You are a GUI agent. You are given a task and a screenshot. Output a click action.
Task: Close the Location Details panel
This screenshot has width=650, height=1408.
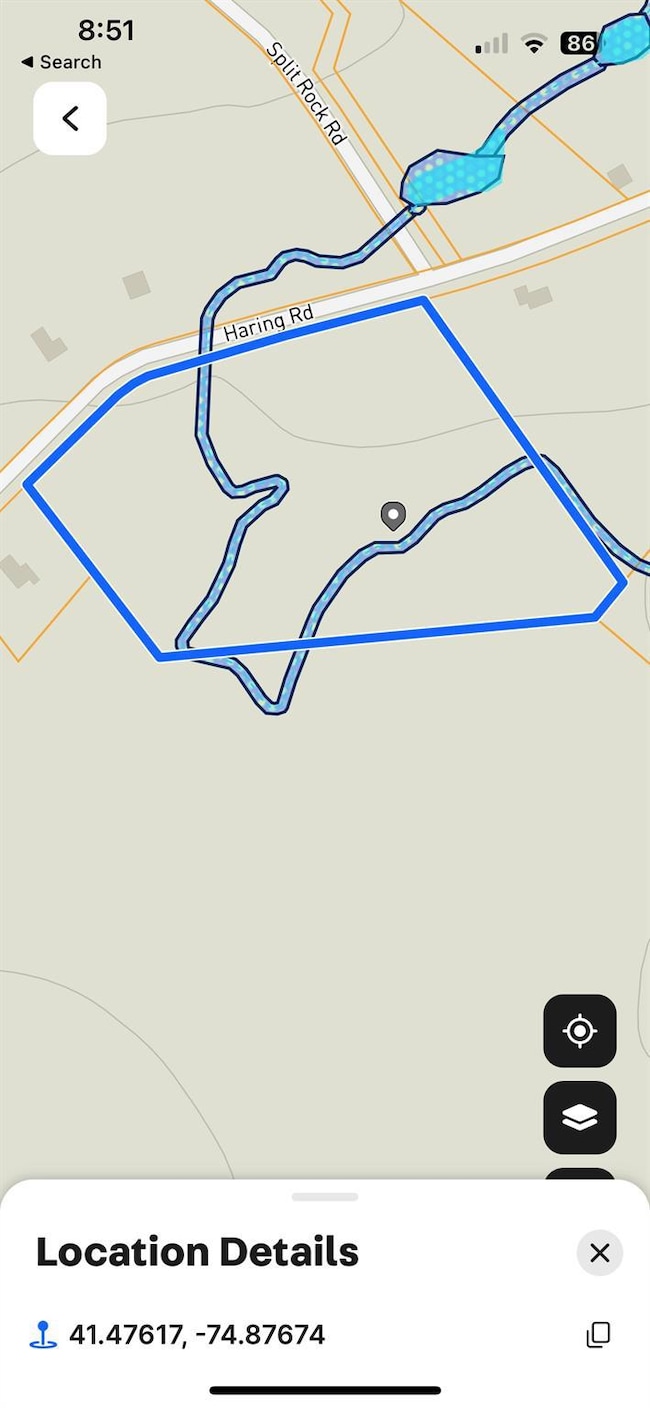(x=599, y=1252)
